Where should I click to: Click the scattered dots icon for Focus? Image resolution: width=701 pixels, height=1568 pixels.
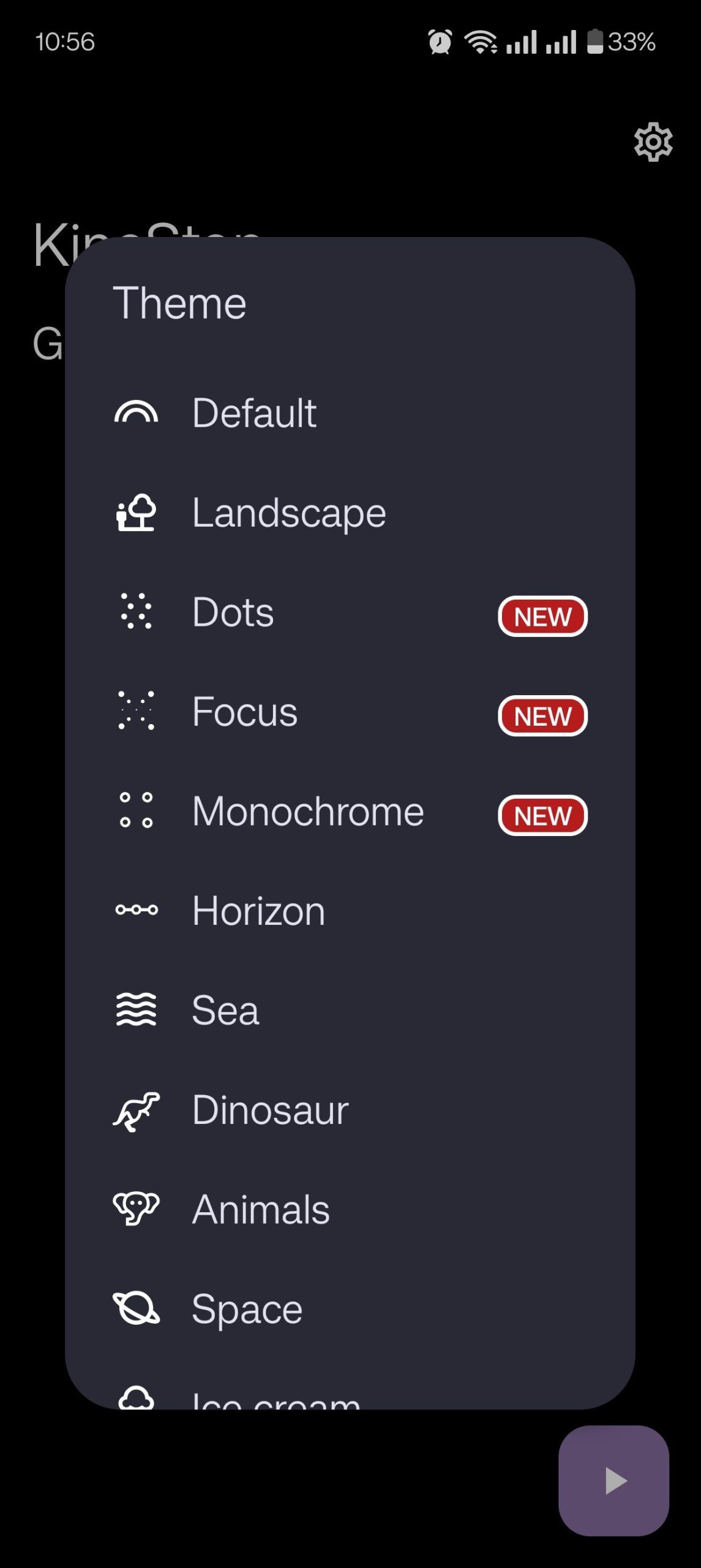coord(136,710)
